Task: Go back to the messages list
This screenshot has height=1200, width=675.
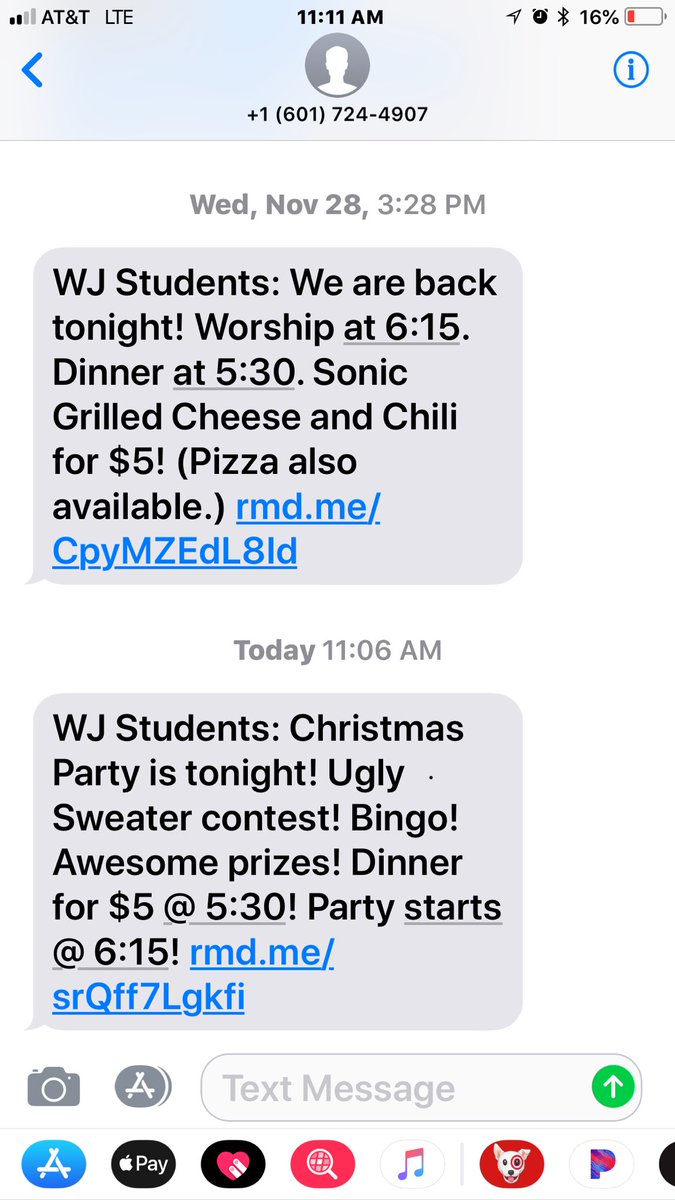Action: point(33,70)
